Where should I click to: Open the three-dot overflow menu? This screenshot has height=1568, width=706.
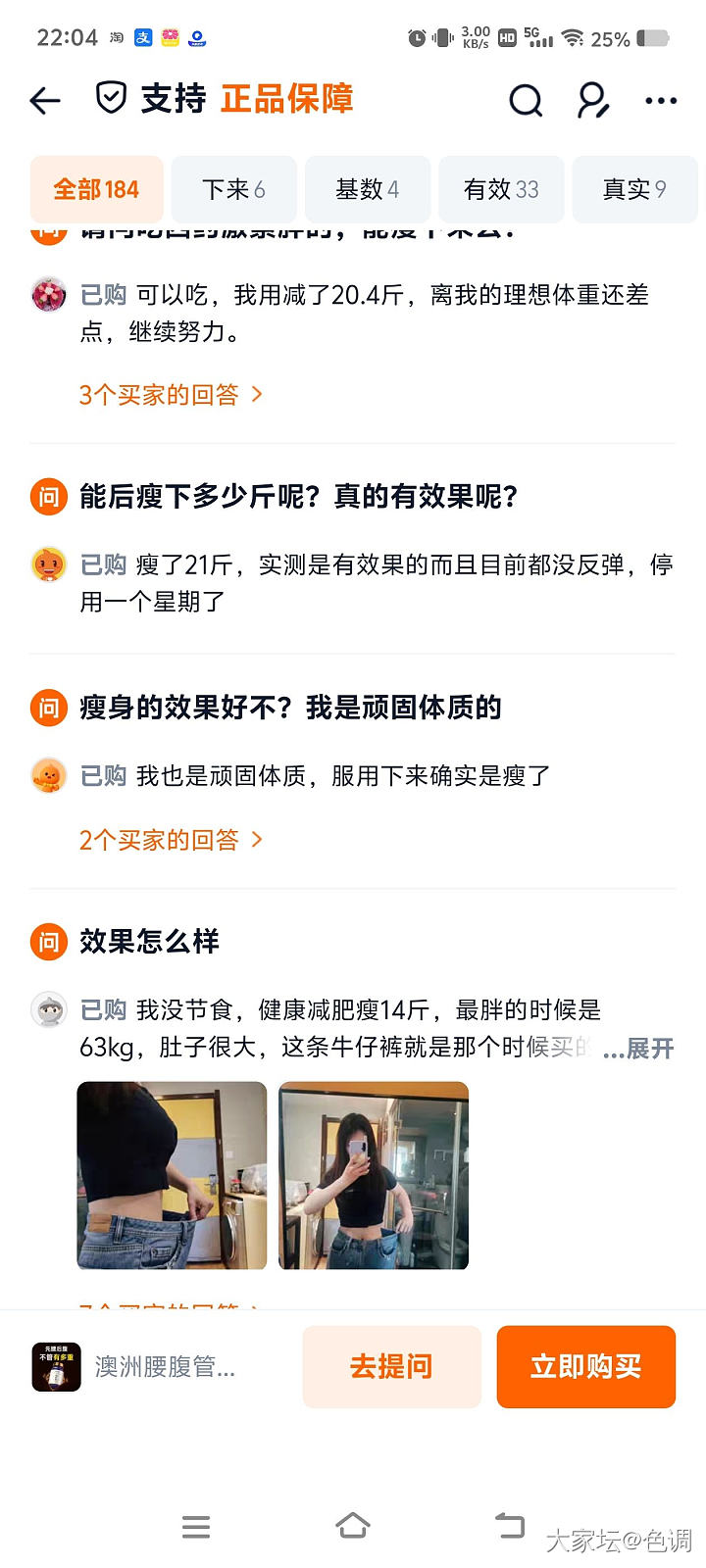pyautogui.click(x=661, y=100)
